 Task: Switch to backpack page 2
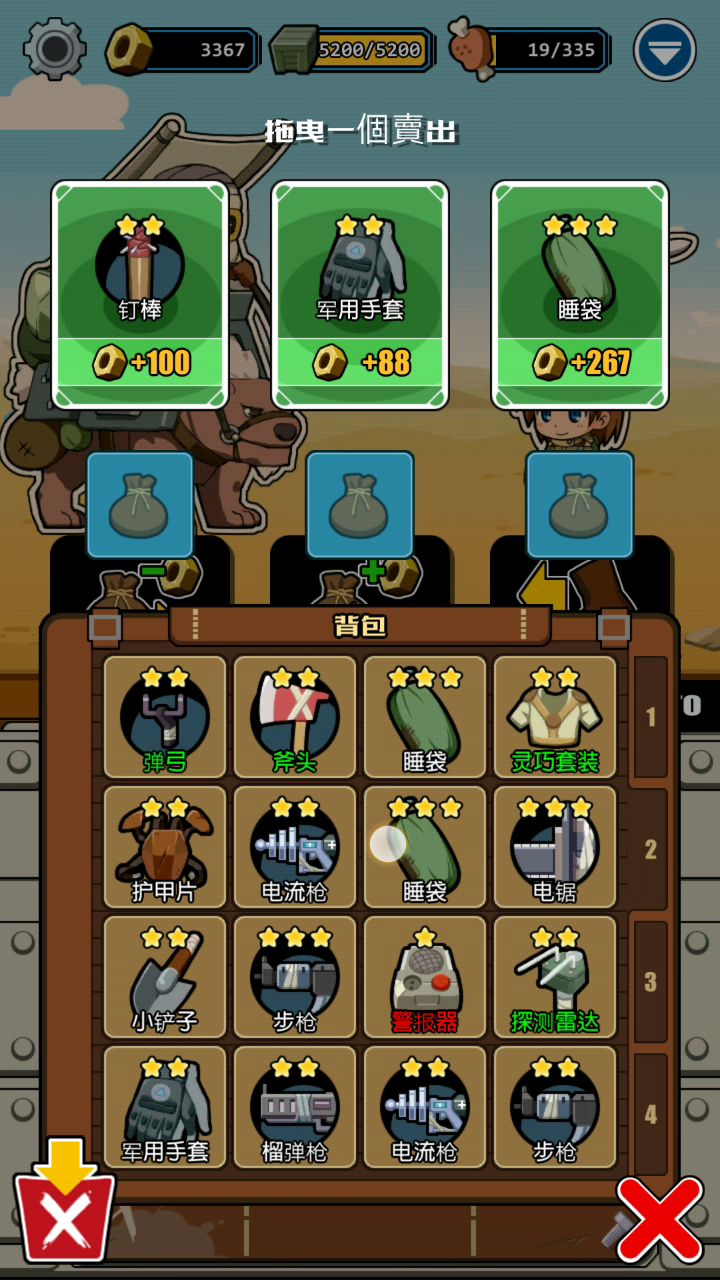(x=651, y=849)
